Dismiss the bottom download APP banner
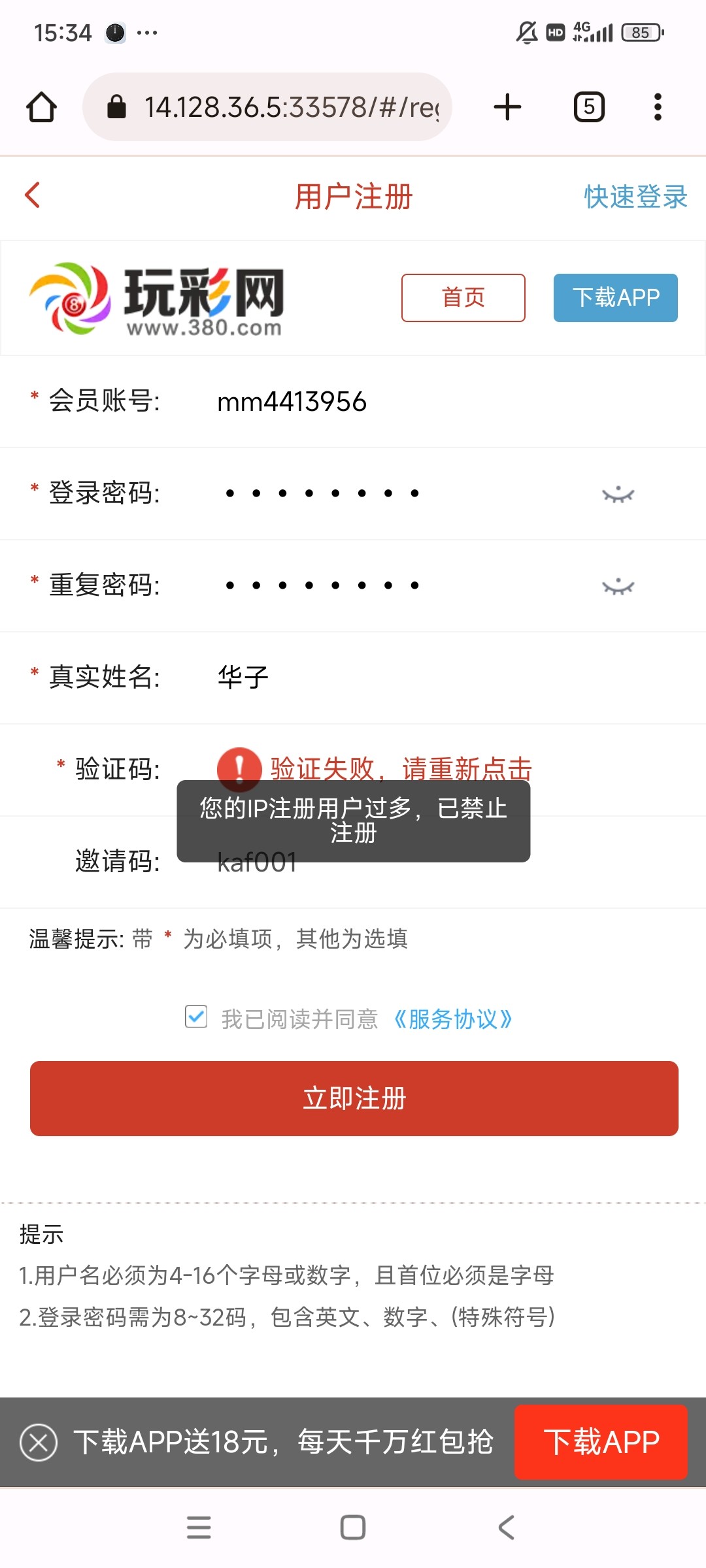The width and height of the screenshot is (706, 1568). point(39,1442)
